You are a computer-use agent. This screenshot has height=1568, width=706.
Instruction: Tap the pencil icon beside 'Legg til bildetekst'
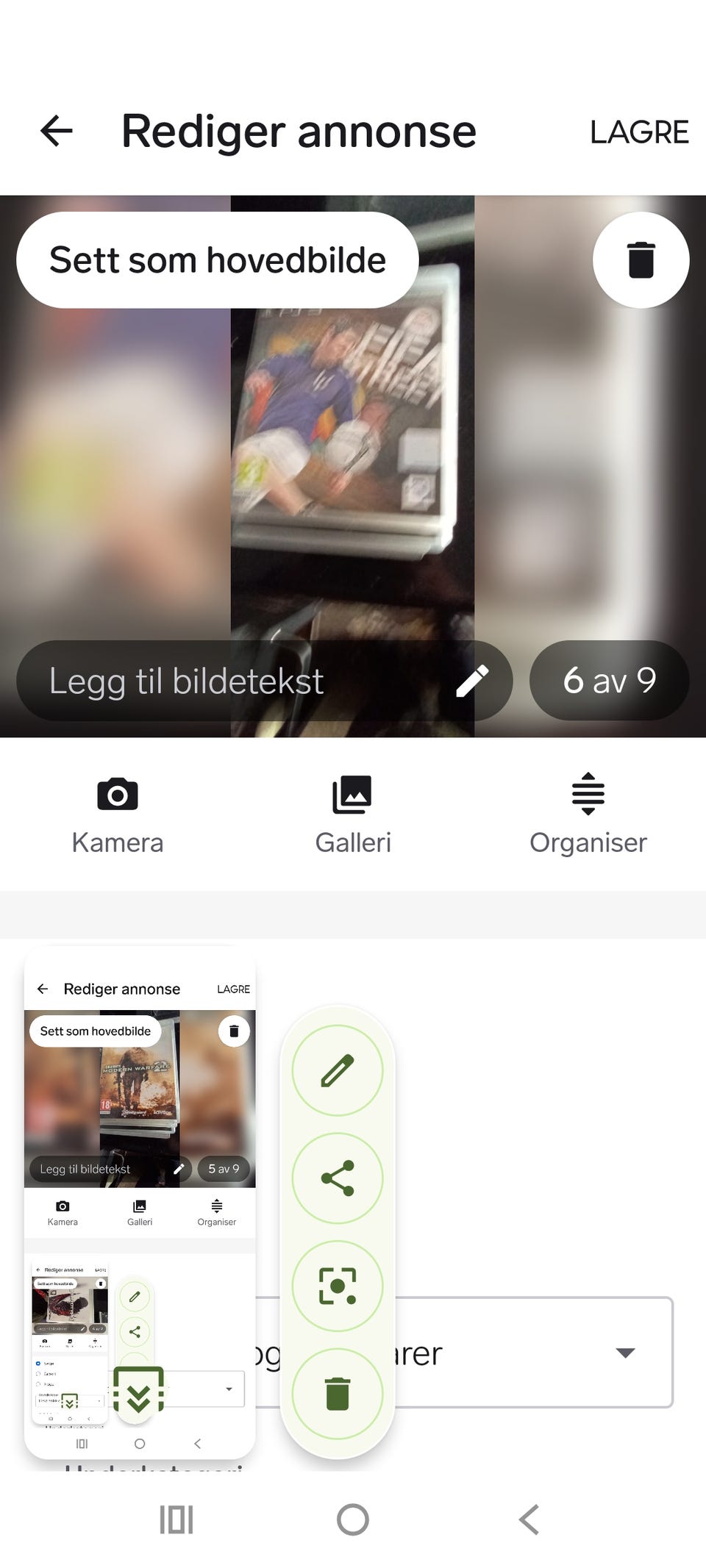point(474,681)
